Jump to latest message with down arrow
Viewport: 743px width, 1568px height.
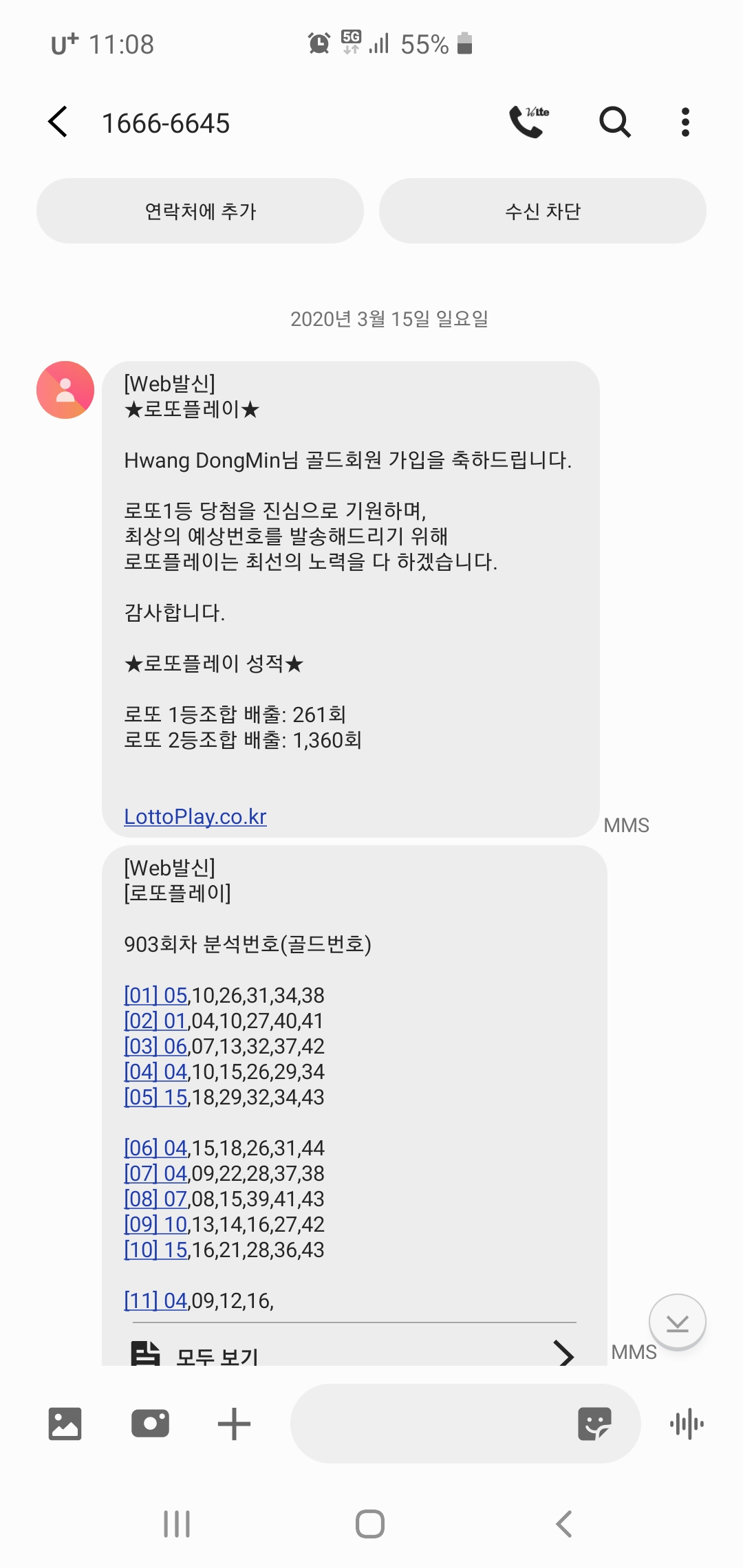(x=677, y=1322)
